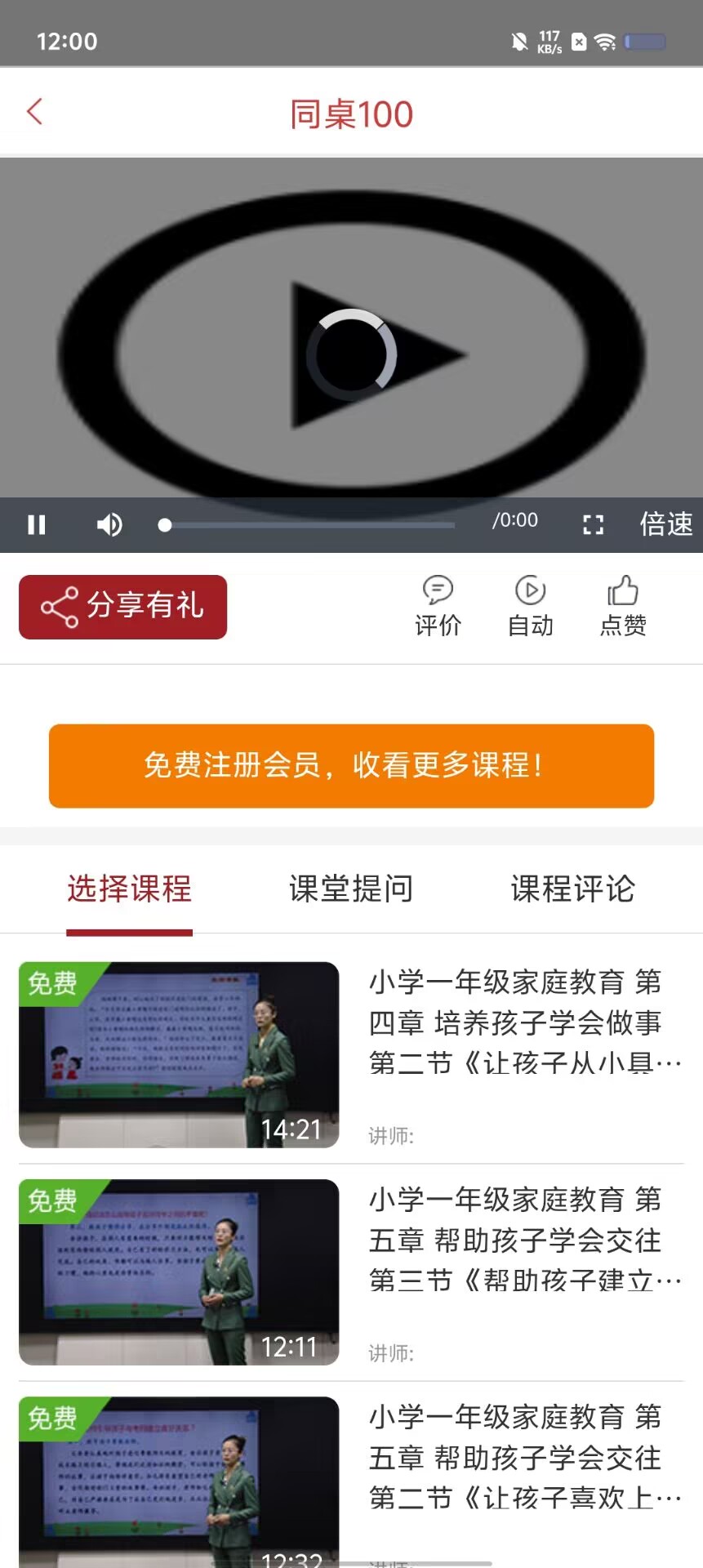The width and height of the screenshot is (703, 1568).
Task: Open the 第三节《帮助孩子建立… lesson
Action: pos(351,1272)
